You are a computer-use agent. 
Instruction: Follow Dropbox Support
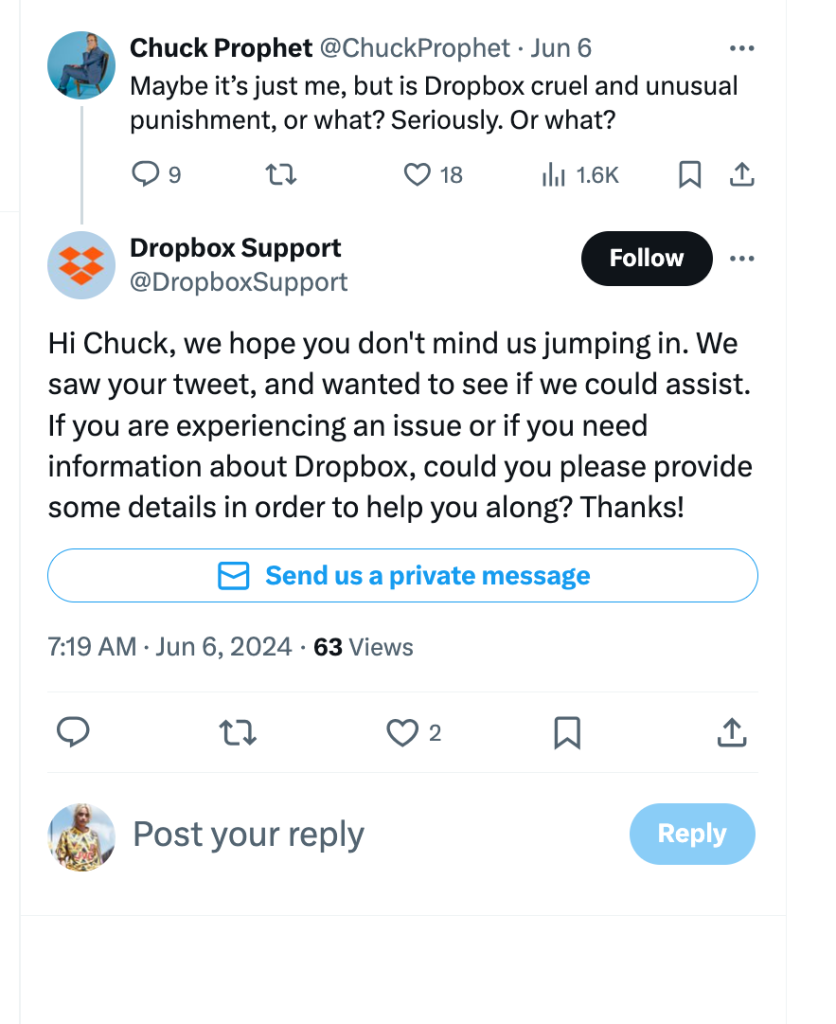646,258
